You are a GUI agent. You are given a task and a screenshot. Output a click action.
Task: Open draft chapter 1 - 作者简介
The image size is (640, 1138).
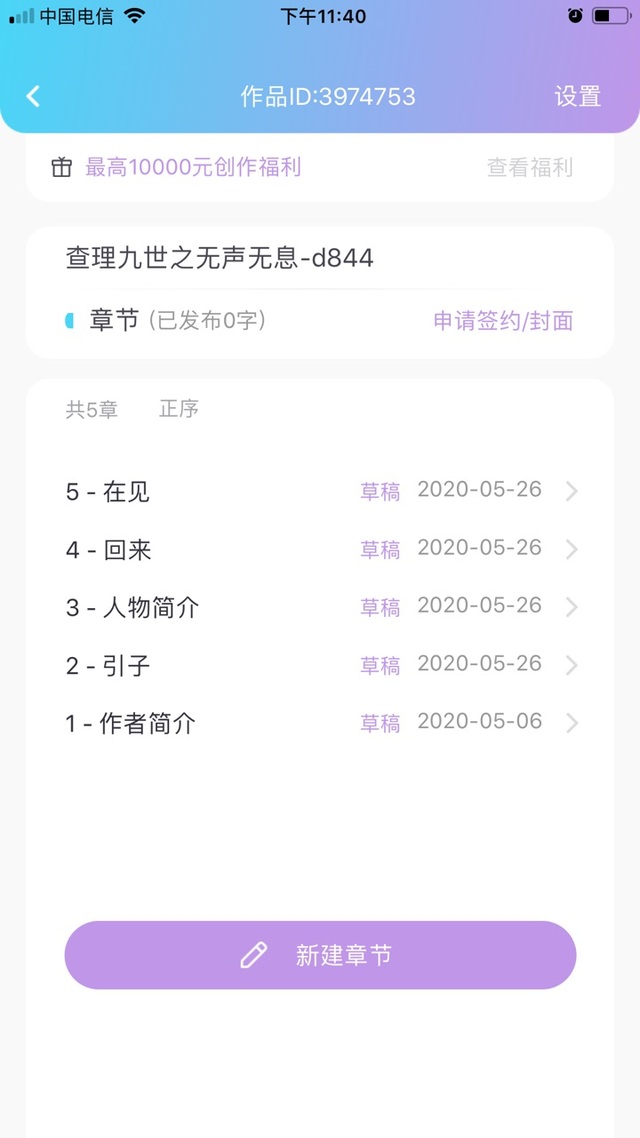(320, 723)
